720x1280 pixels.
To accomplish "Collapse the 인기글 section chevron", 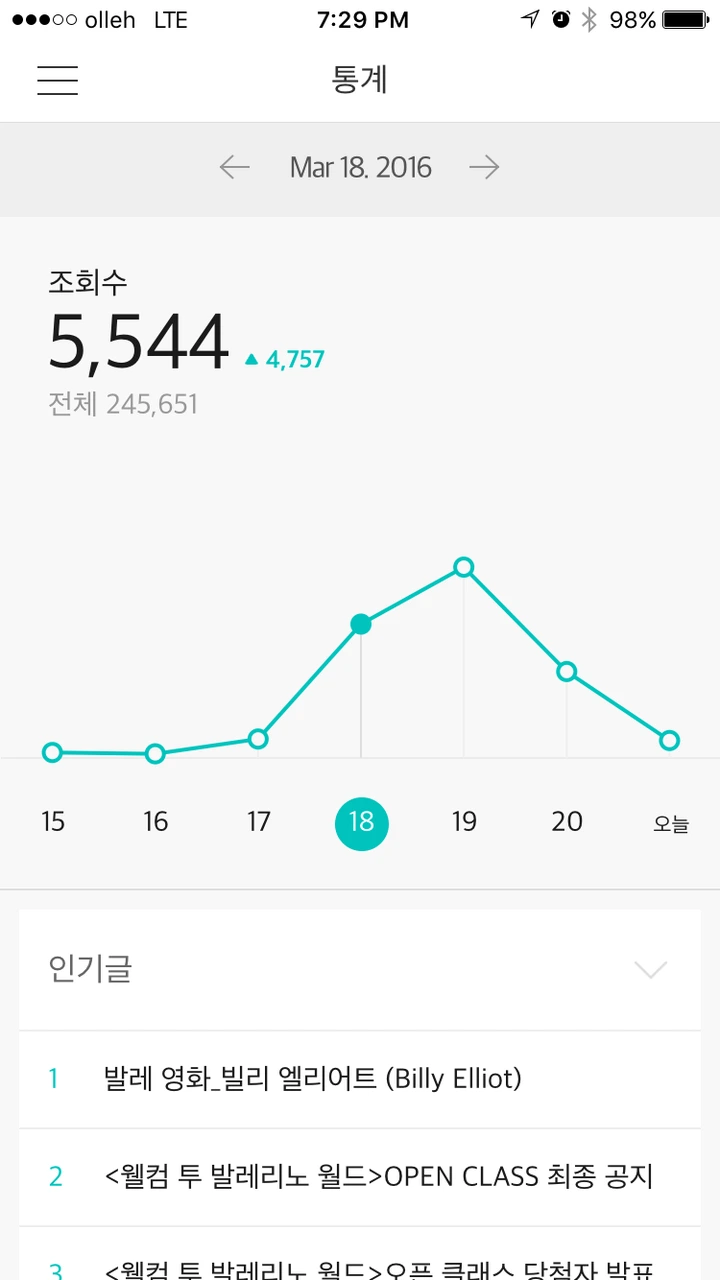I will pos(650,970).
